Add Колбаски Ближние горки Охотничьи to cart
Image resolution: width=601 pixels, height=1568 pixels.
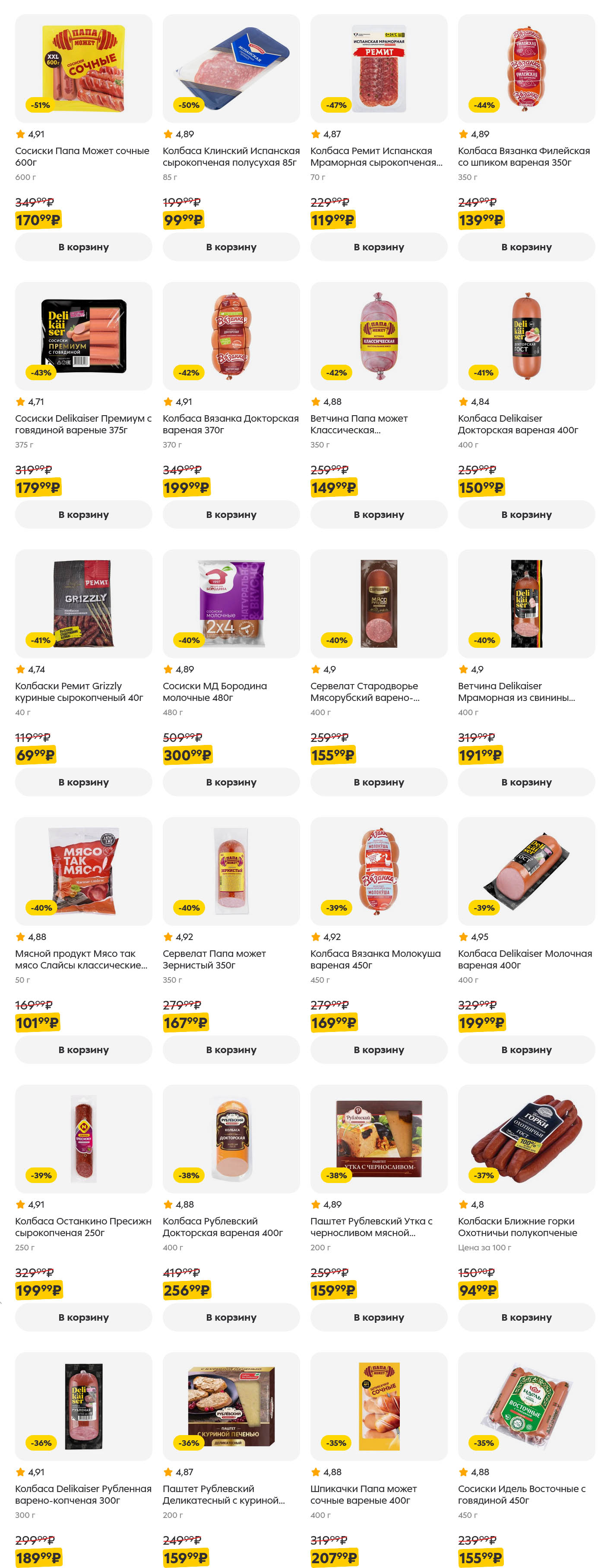pos(526,1317)
